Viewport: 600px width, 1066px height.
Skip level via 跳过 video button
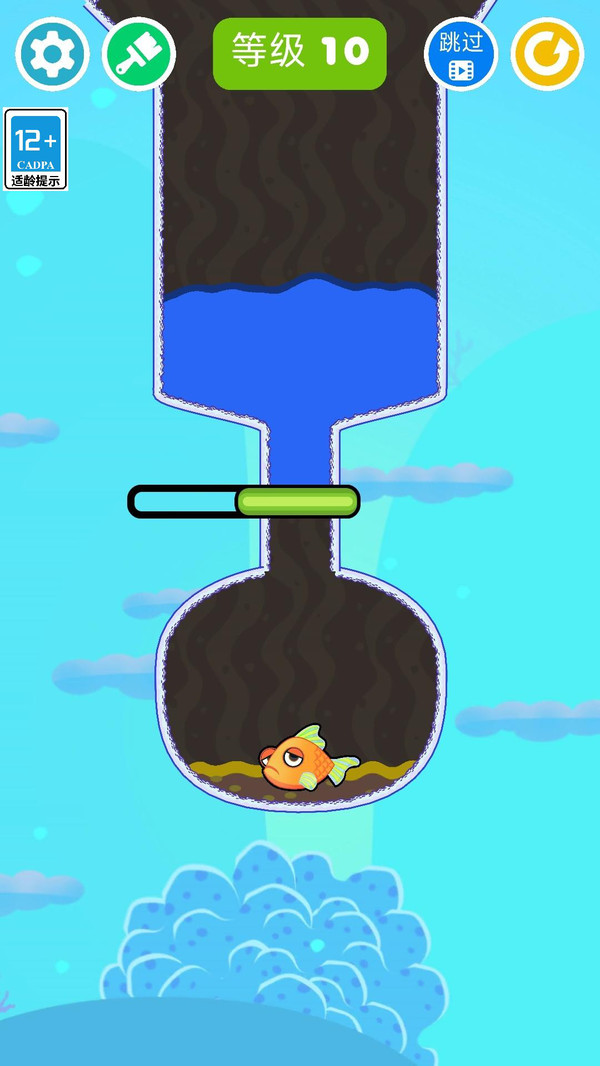click(461, 54)
